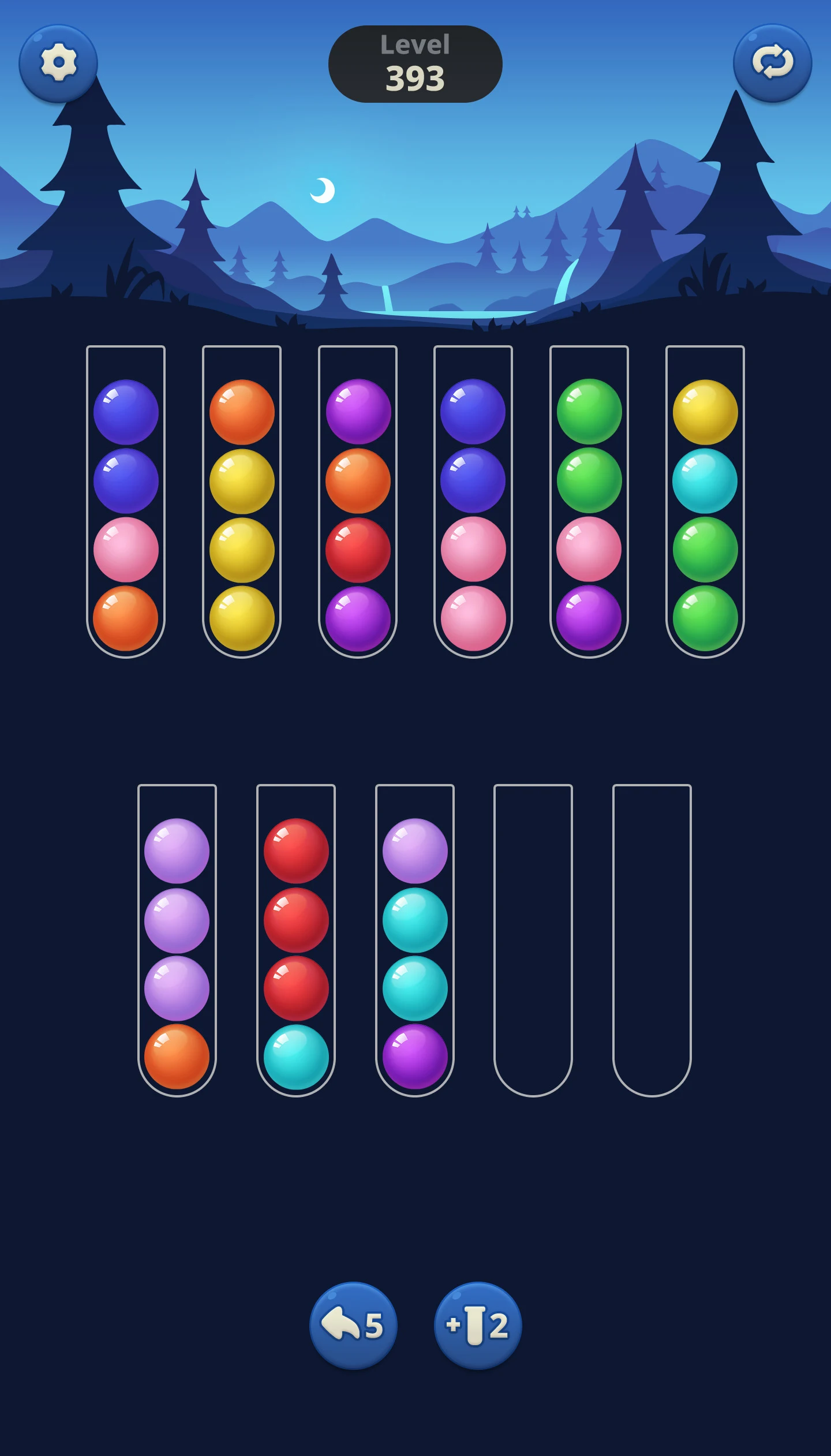Tap the last empty tube
The height and width of the screenshot is (1456, 831).
click(x=652, y=940)
